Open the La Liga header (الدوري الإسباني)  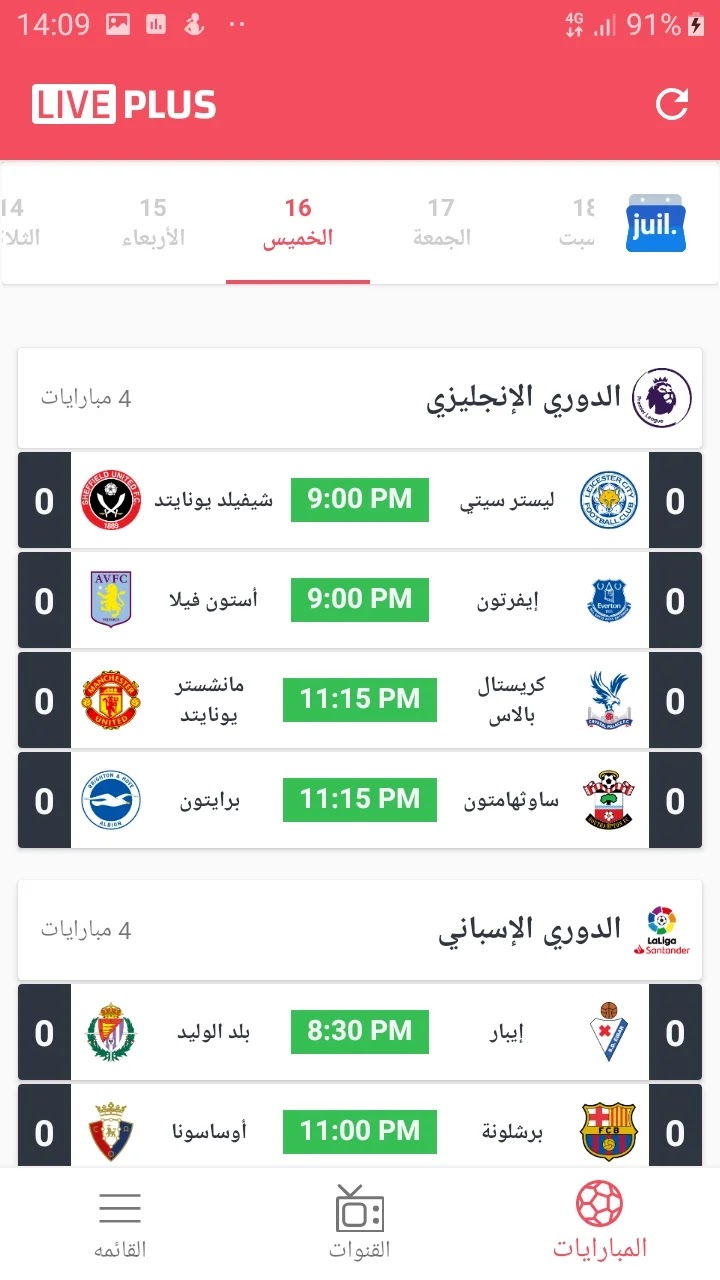pyautogui.click(x=360, y=930)
